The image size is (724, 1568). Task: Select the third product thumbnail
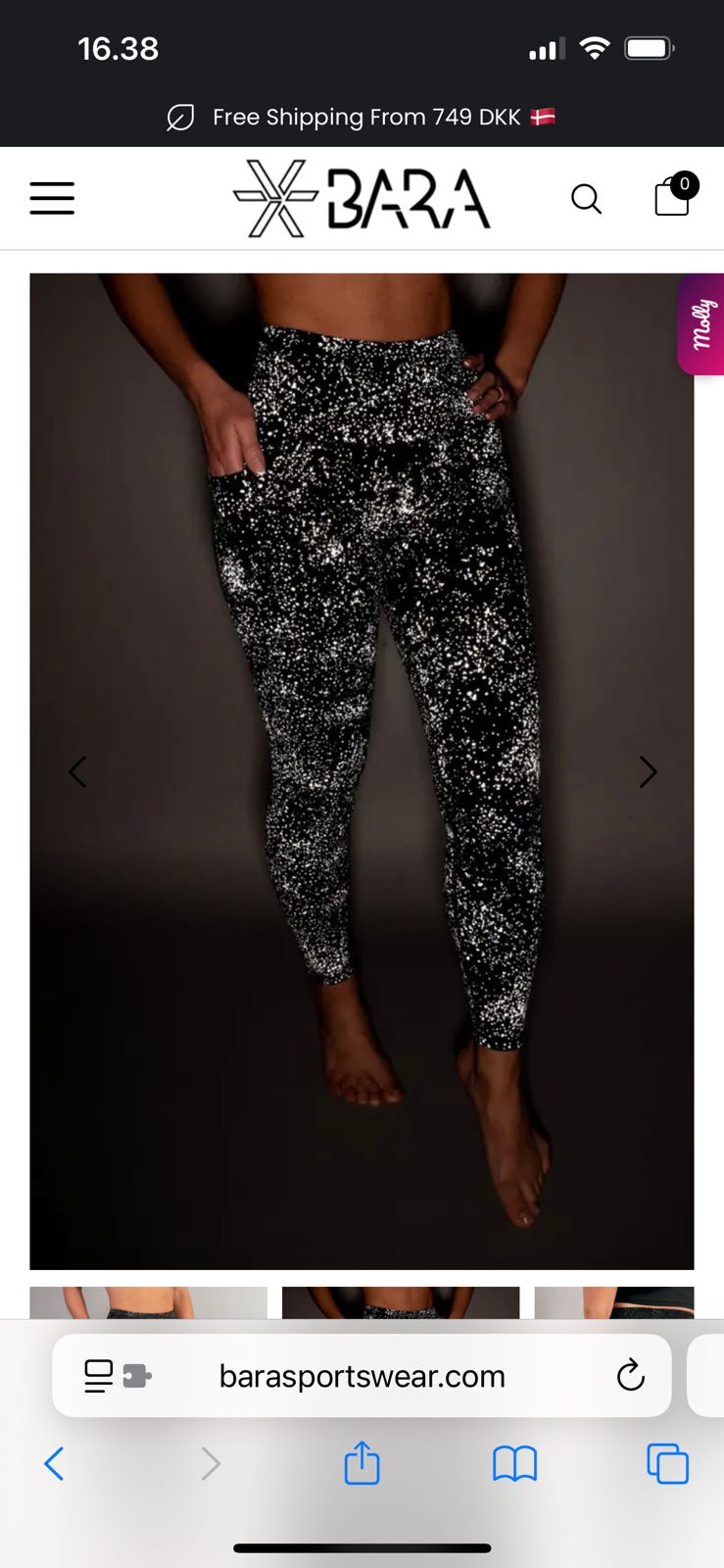(x=614, y=1302)
